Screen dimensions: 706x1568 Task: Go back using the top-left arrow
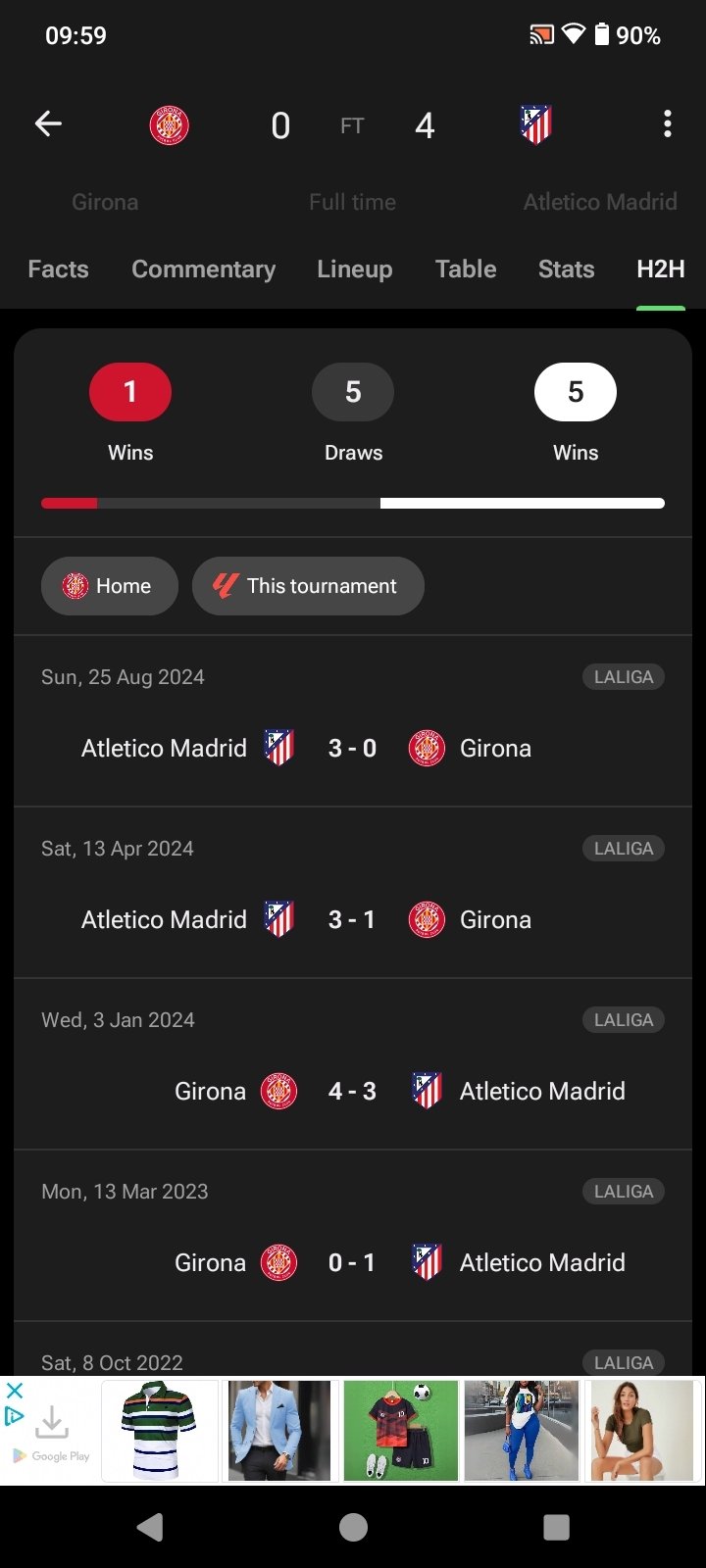(48, 123)
